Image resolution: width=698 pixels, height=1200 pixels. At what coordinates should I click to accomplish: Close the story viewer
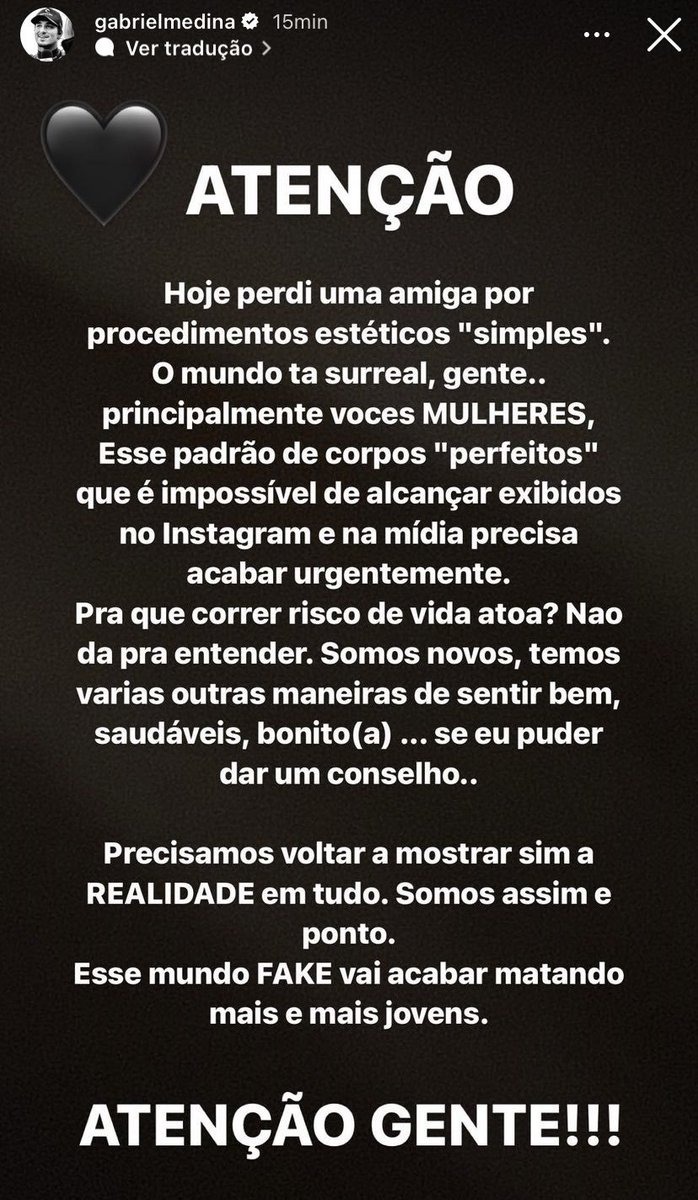[664, 35]
